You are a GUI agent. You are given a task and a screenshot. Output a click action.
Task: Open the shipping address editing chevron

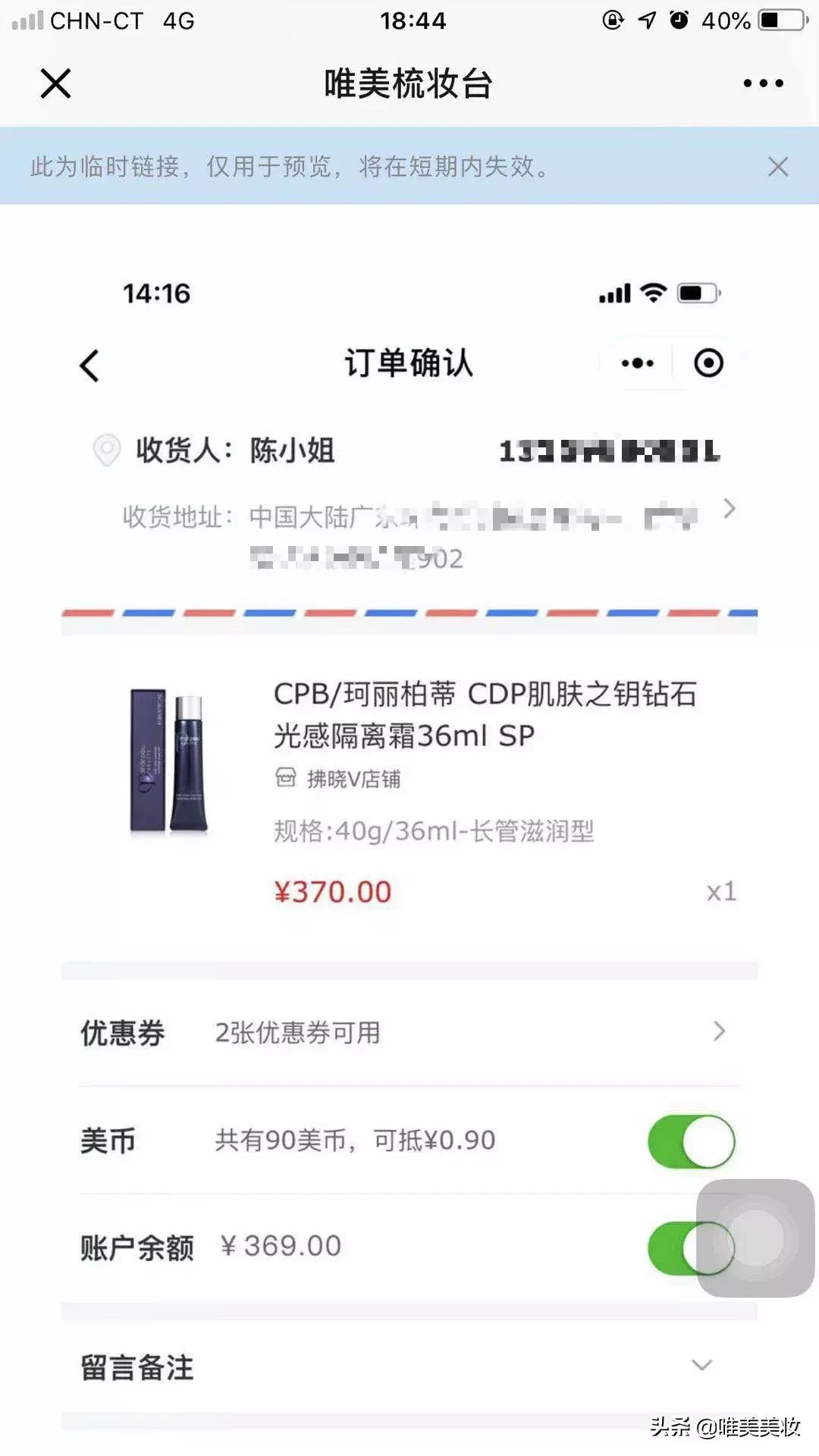coord(730,510)
